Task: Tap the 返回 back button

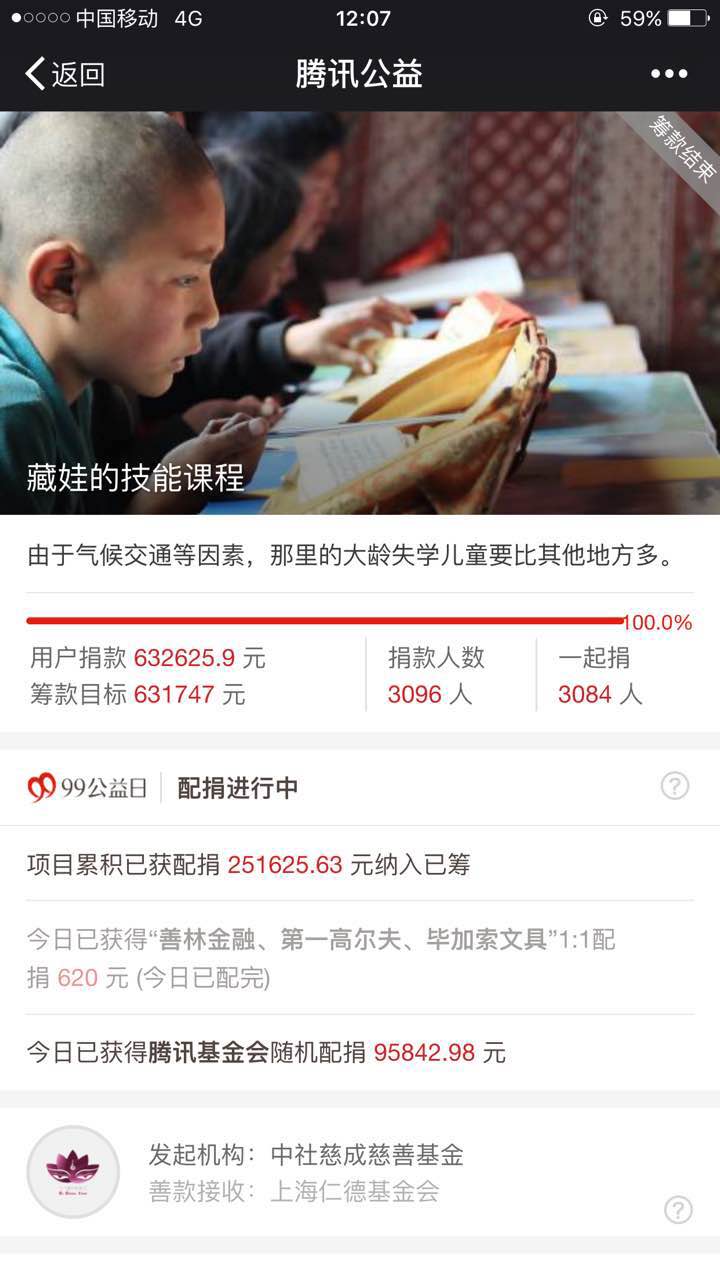Action: [x=64, y=74]
